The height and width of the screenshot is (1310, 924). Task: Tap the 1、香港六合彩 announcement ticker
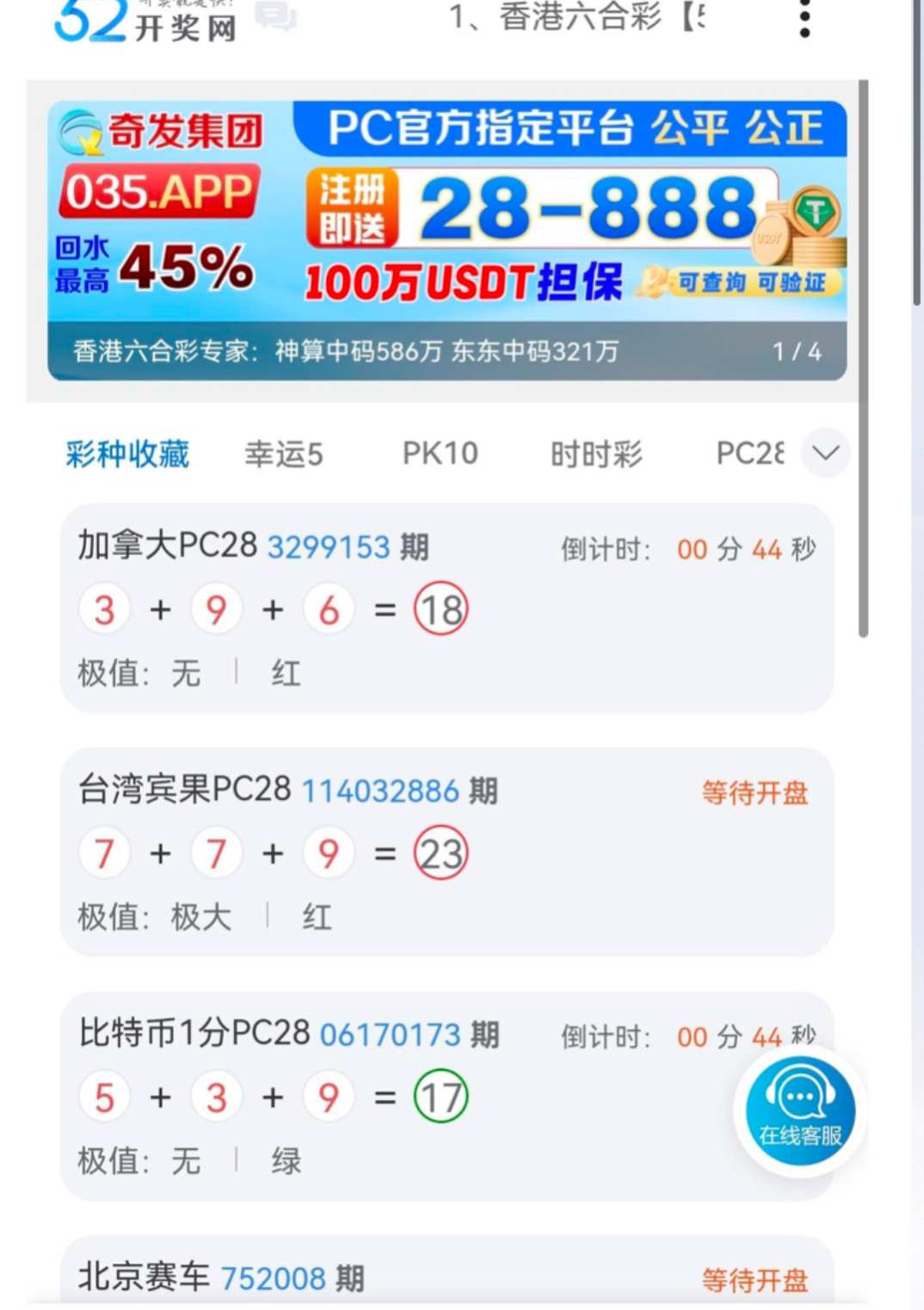[576, 17]
